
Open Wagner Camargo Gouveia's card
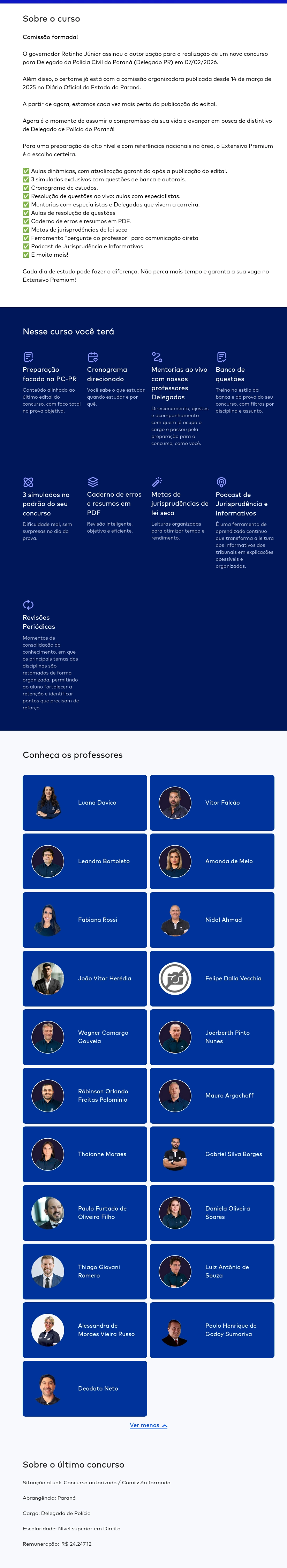(84, 1036)
